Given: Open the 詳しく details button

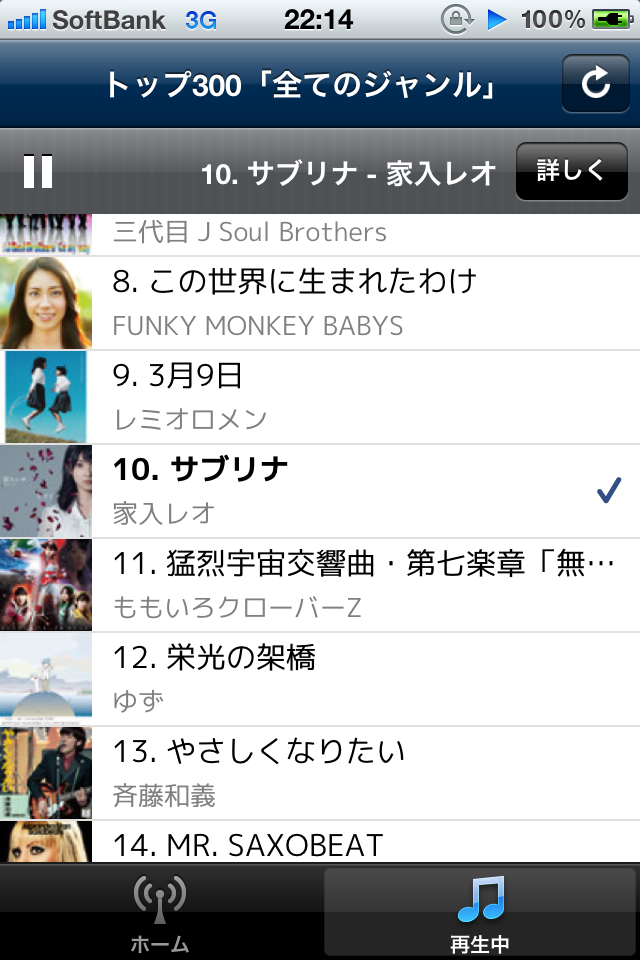Looking at the screenshot, I should click(571, 171).
